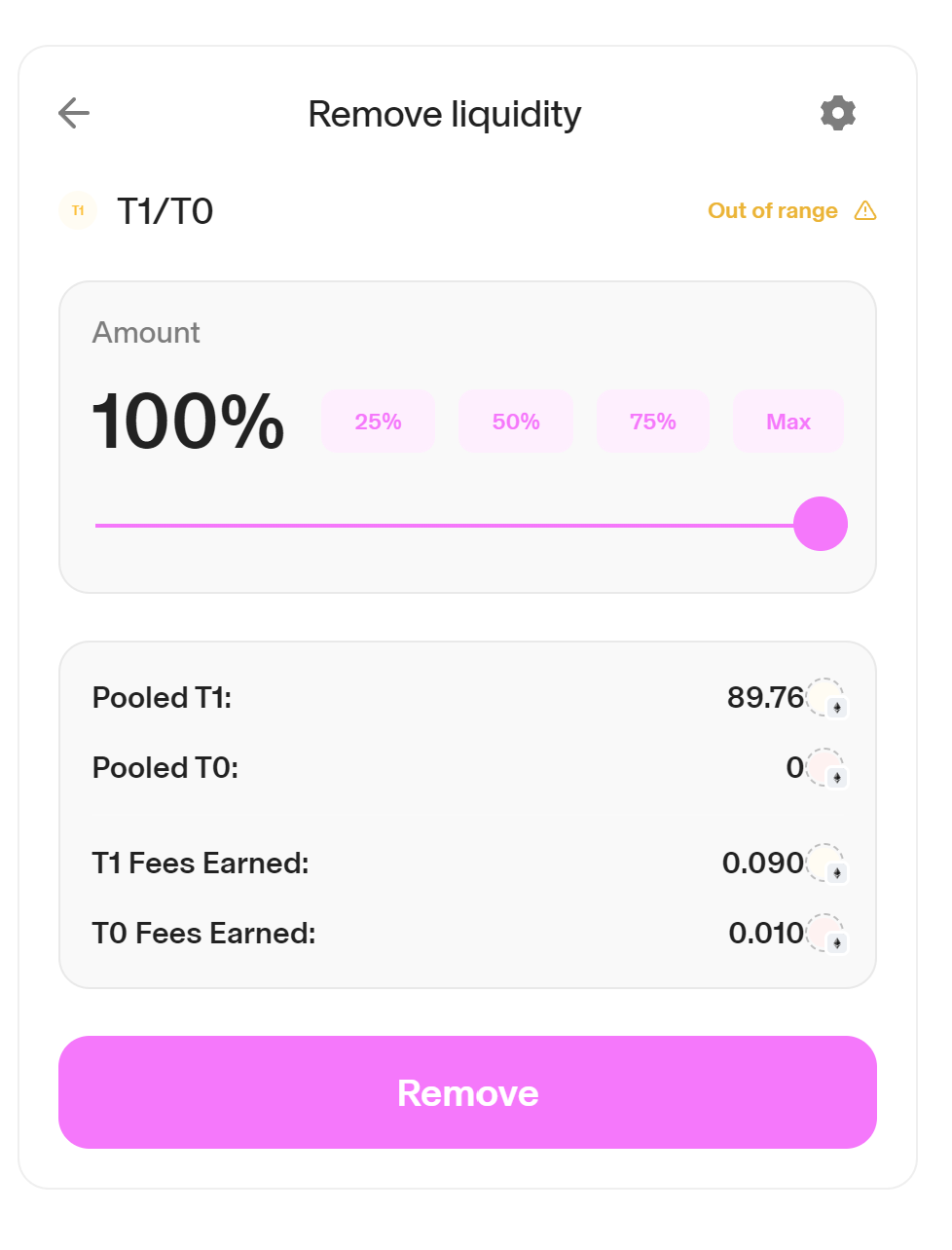
Task: Choose the 50% amount chip
Action: tap(516, 422)
